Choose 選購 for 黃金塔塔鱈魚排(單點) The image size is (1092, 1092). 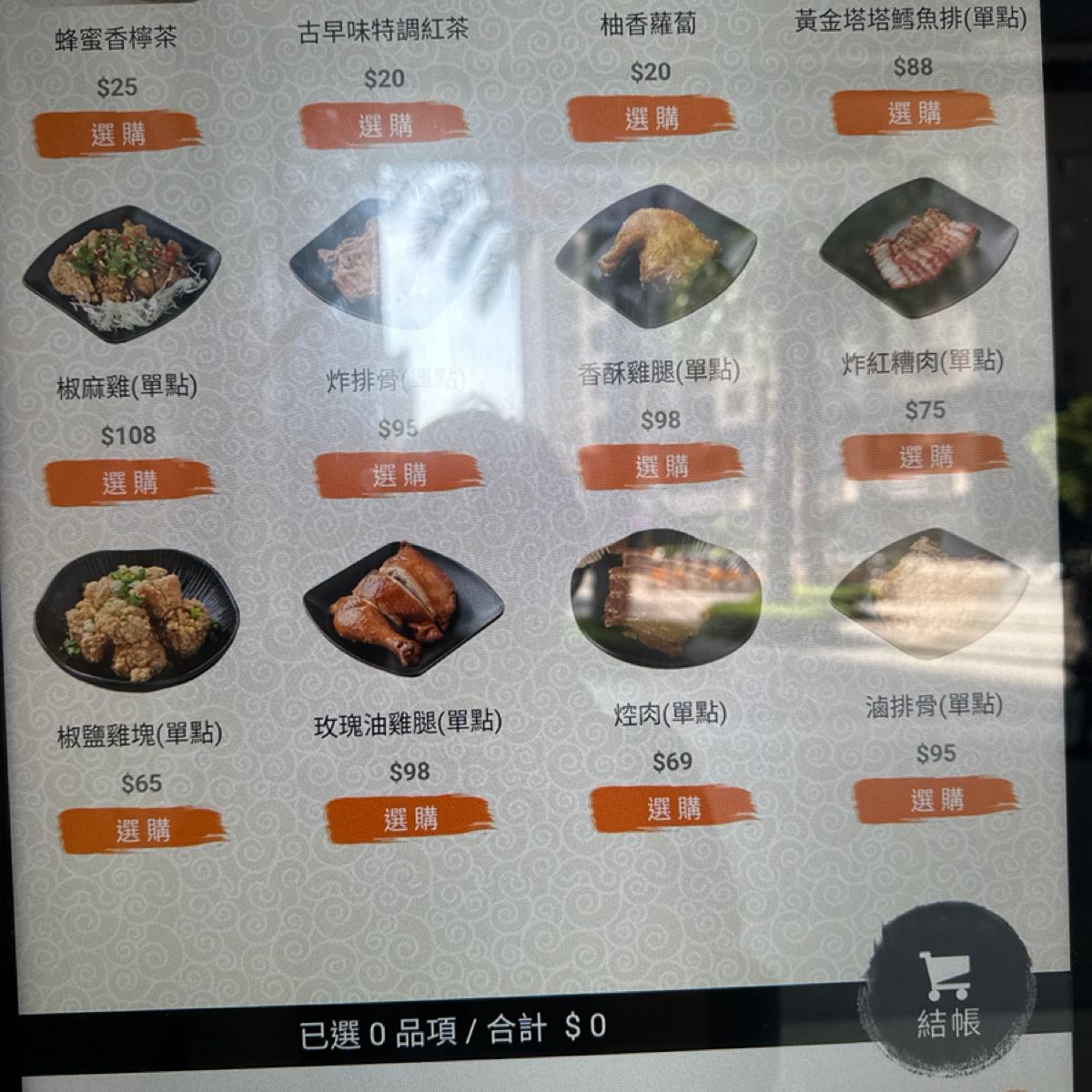point(914,113)
